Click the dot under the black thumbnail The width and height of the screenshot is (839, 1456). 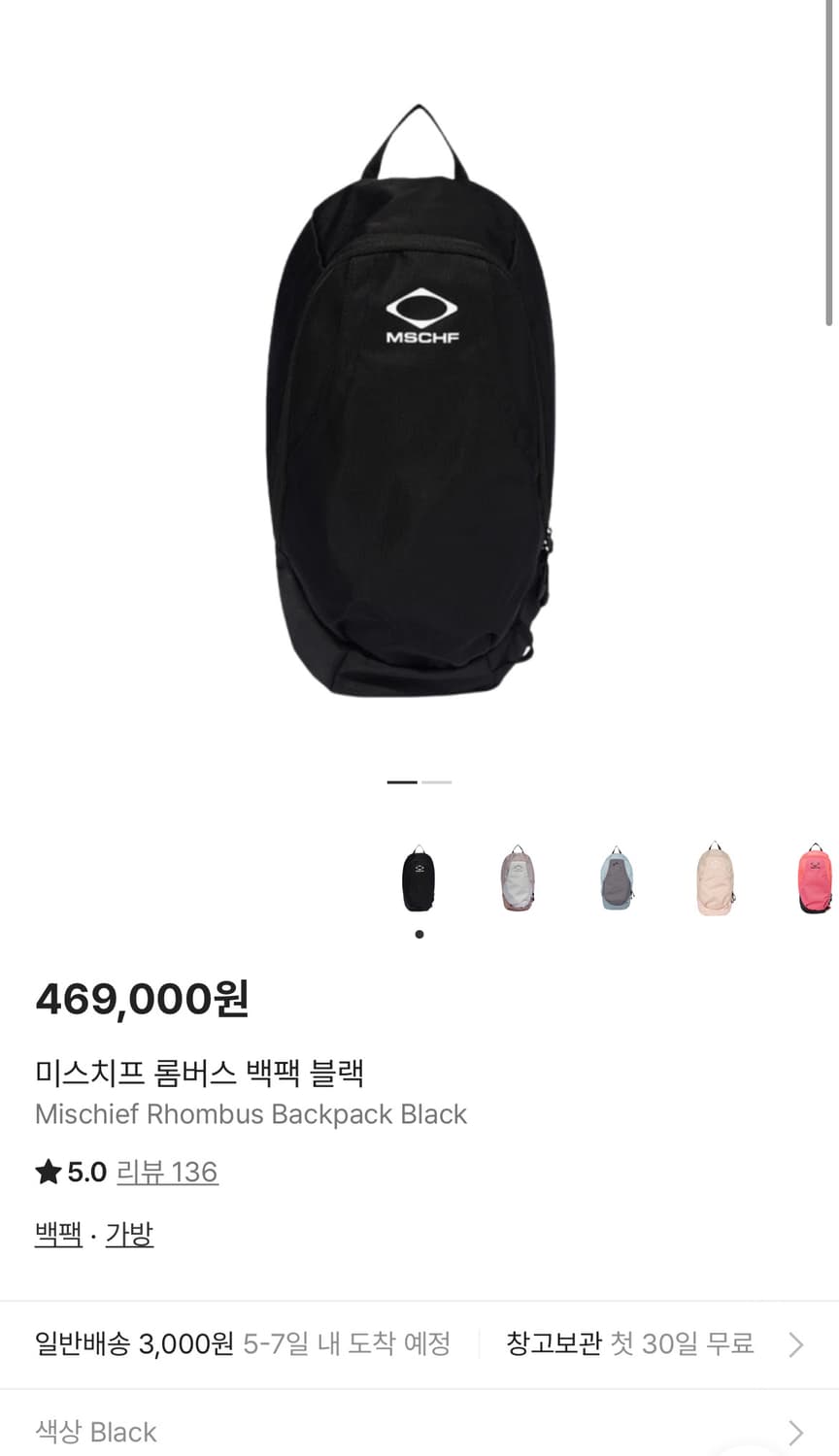point(419,934)
